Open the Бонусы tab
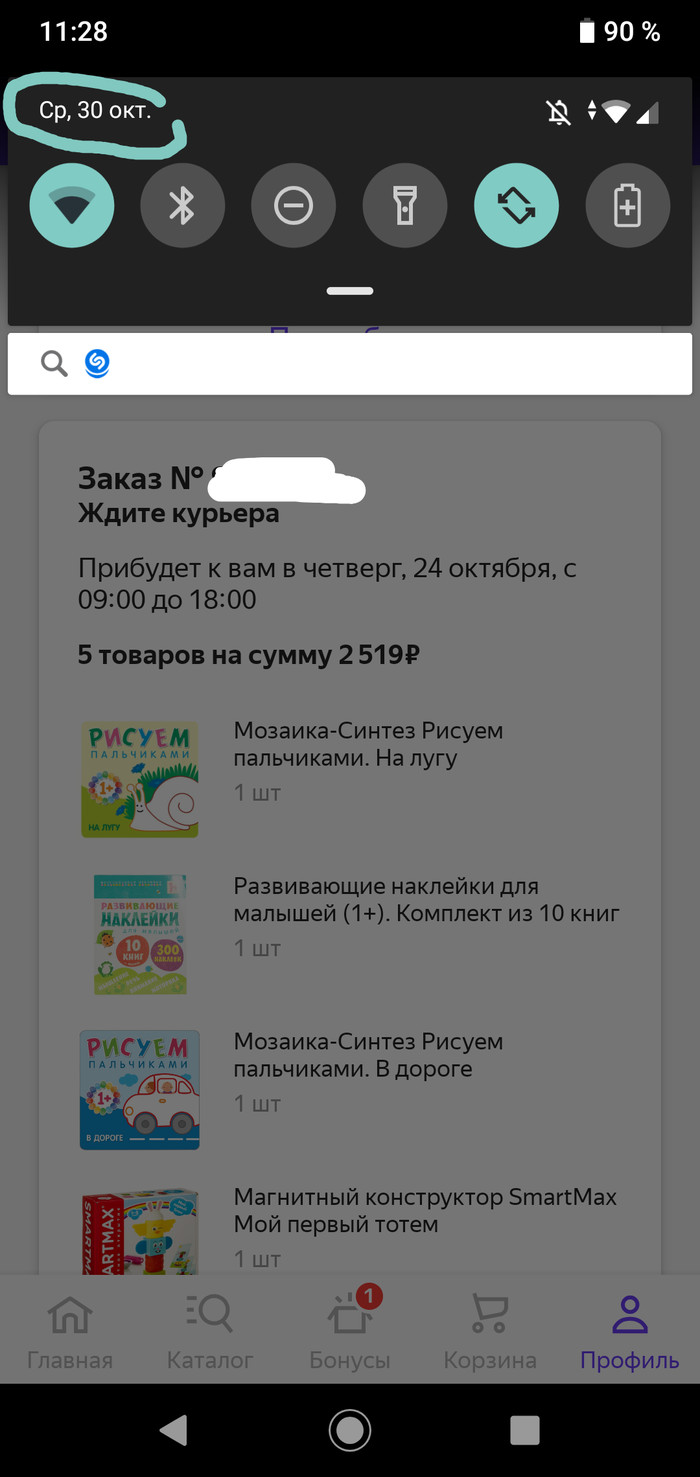The height and width of the screenshot is (1477, 700). coord(350,1332)
